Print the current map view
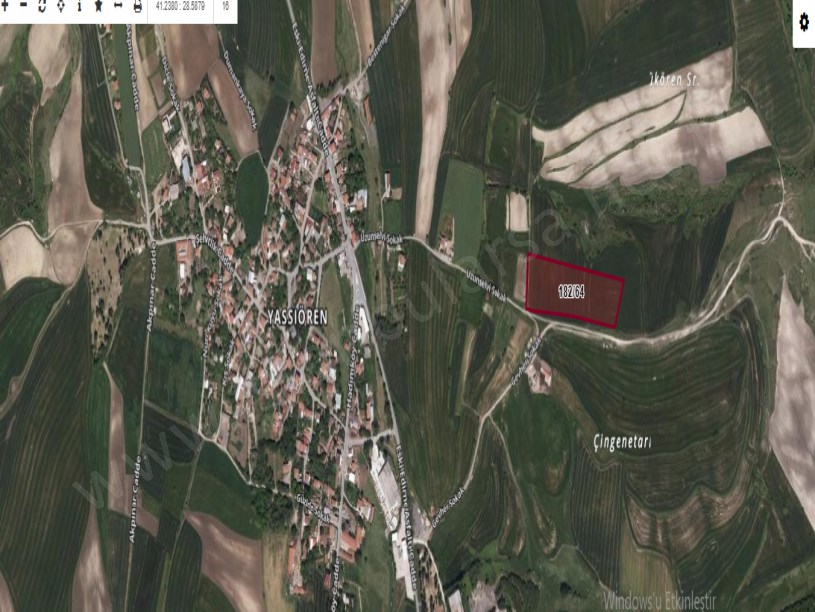815x612 pixels. tap(136, 4)
